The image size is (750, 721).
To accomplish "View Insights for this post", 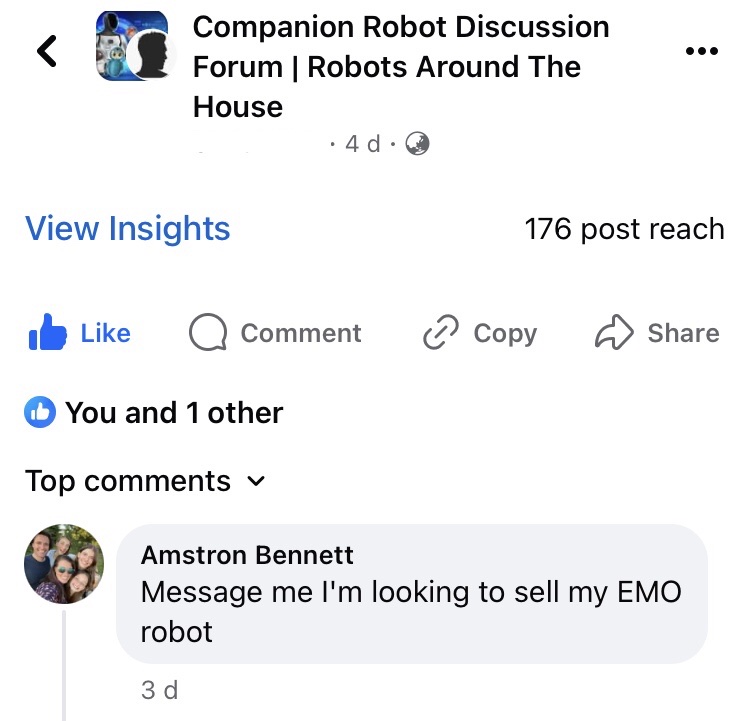I will click(x=128, y=229).
